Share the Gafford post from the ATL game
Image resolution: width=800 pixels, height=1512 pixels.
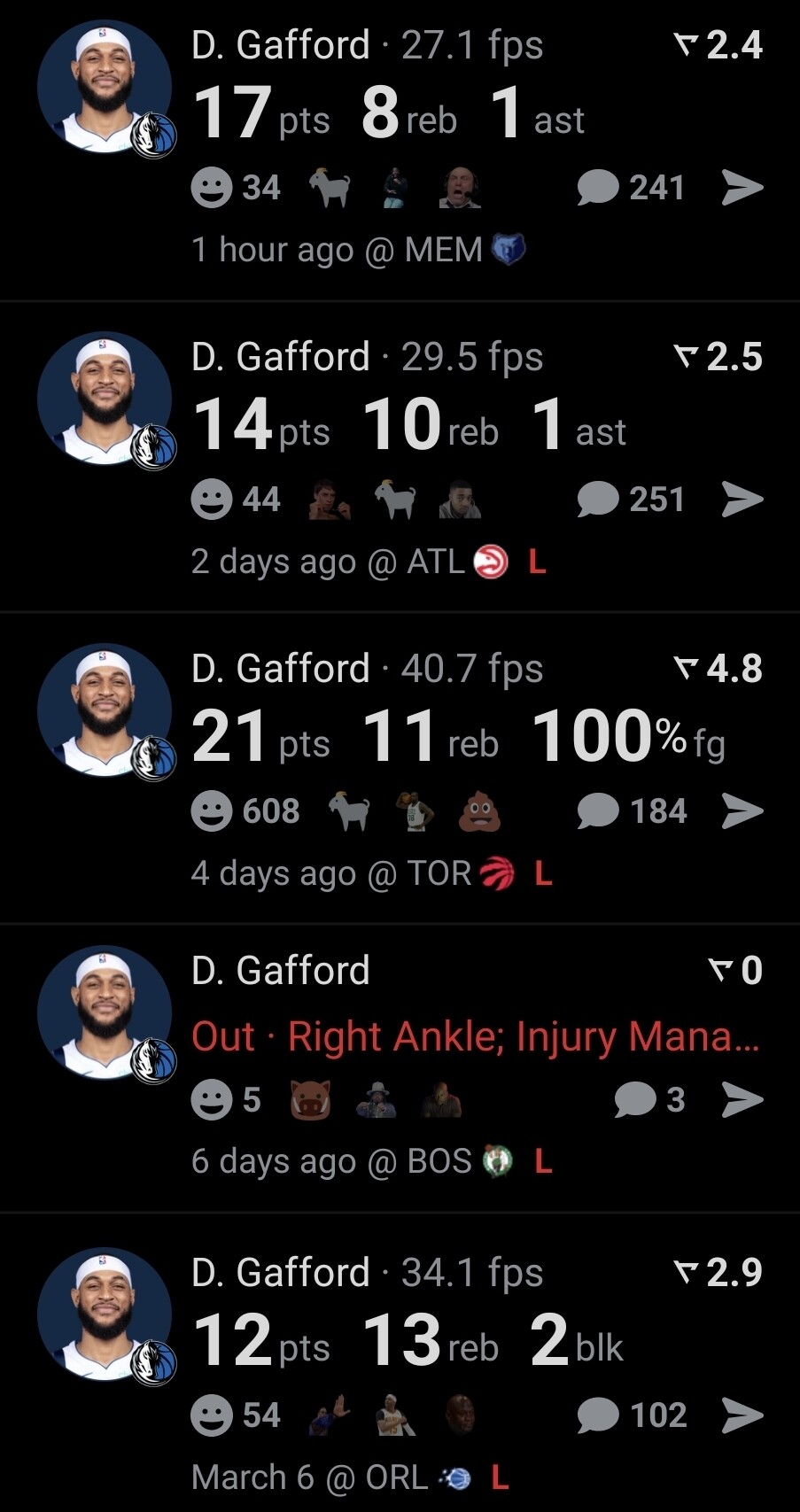click(x=742, y=500)
